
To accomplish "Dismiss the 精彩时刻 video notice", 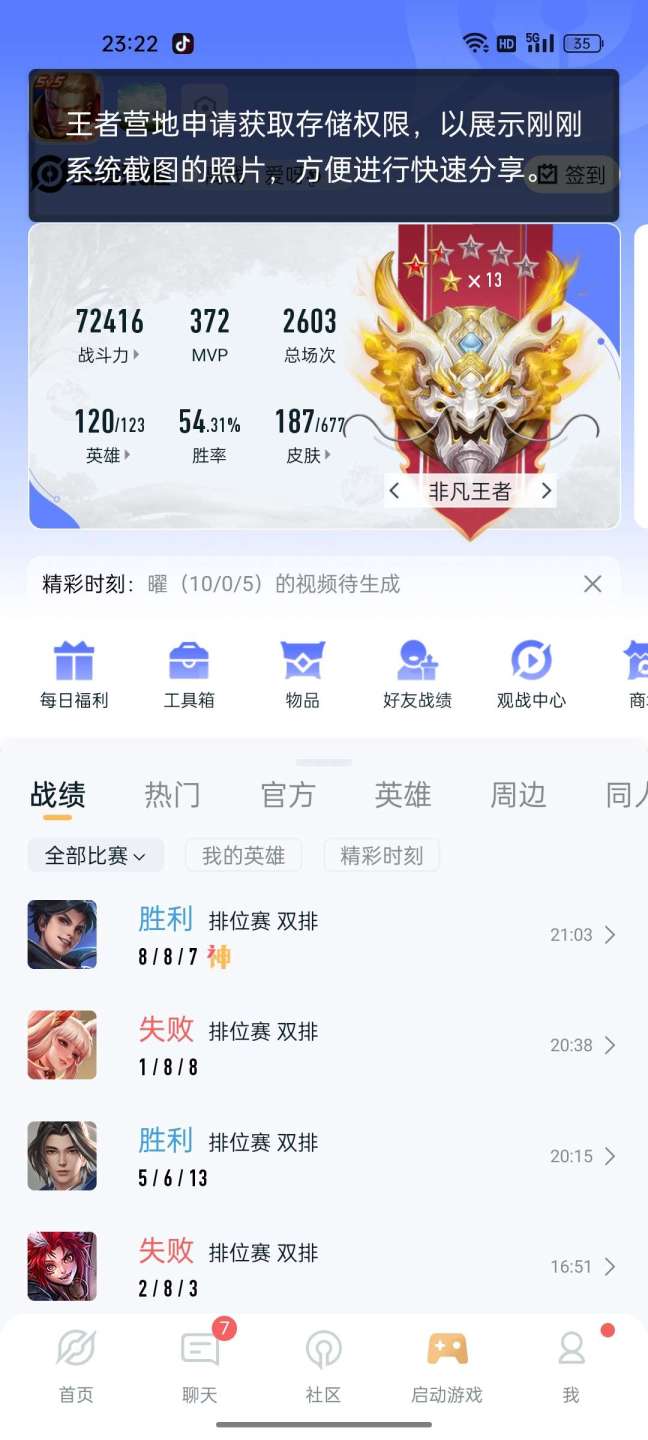I will [x=592, y=584].
